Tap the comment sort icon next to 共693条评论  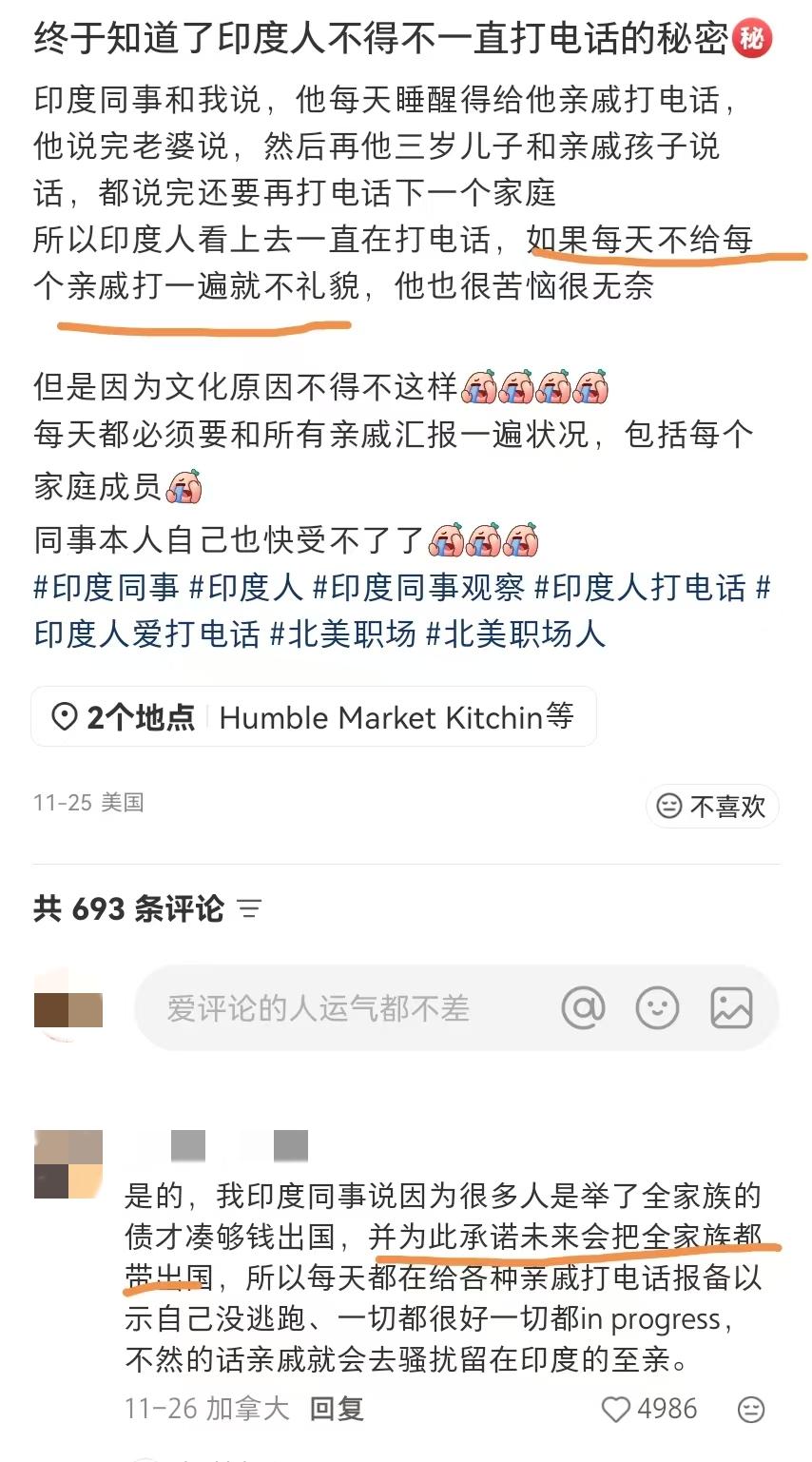[x=248, y=909]
